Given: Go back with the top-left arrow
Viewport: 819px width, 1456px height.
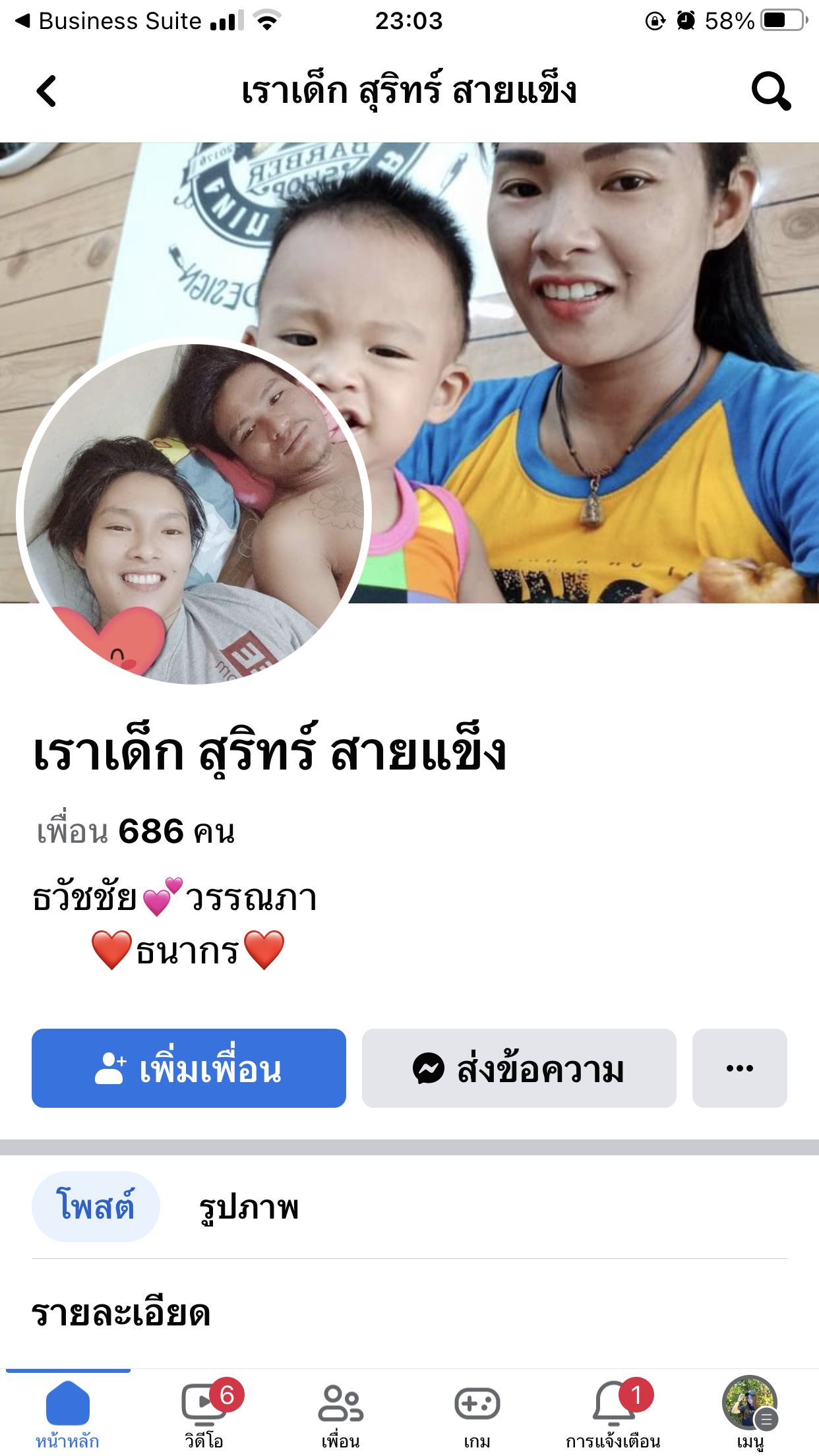Looking at the screenshot, I should point(46,91).
